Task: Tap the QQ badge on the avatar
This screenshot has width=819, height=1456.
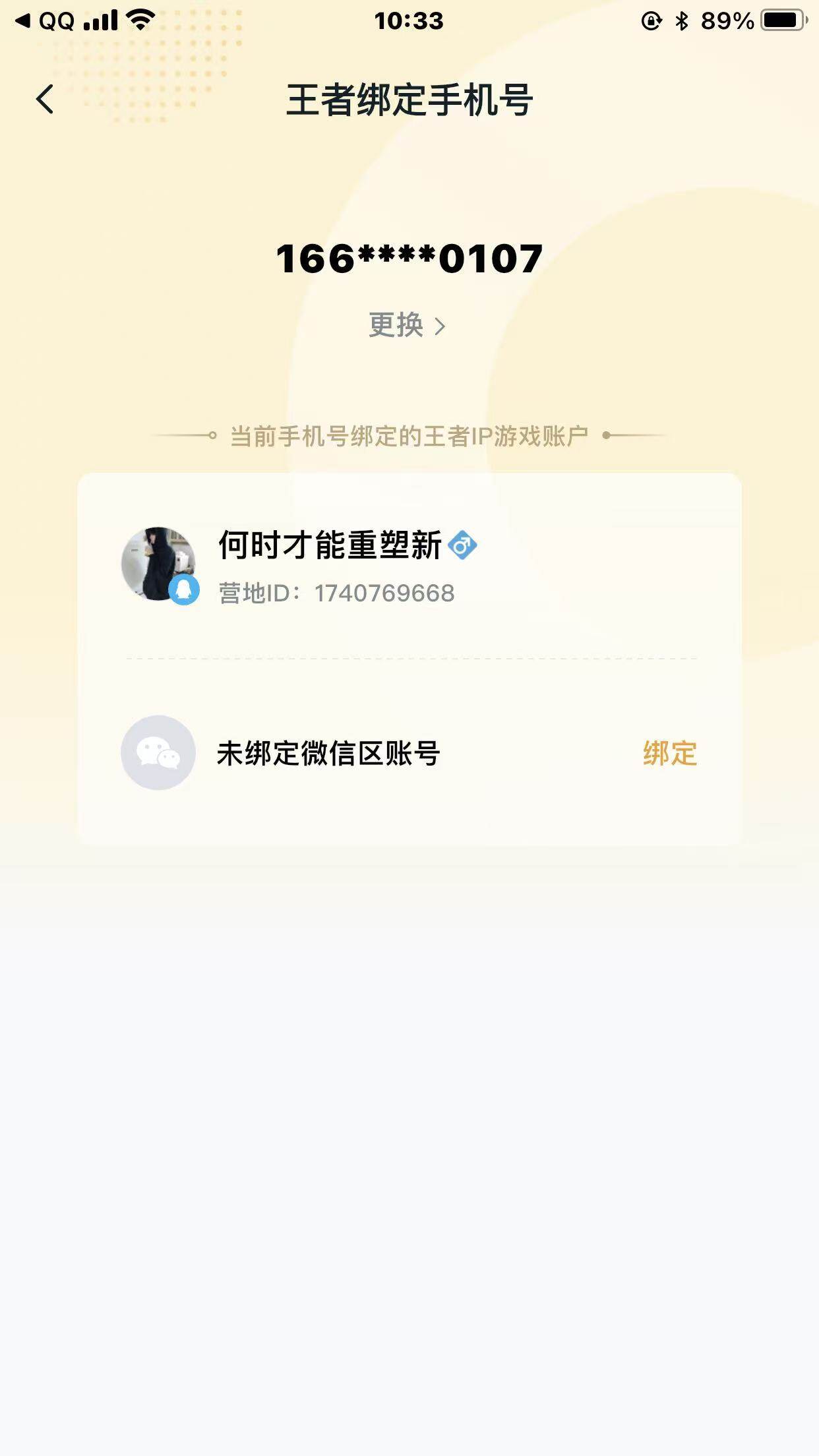Action: pyautogui.click(x=183, y=589)
